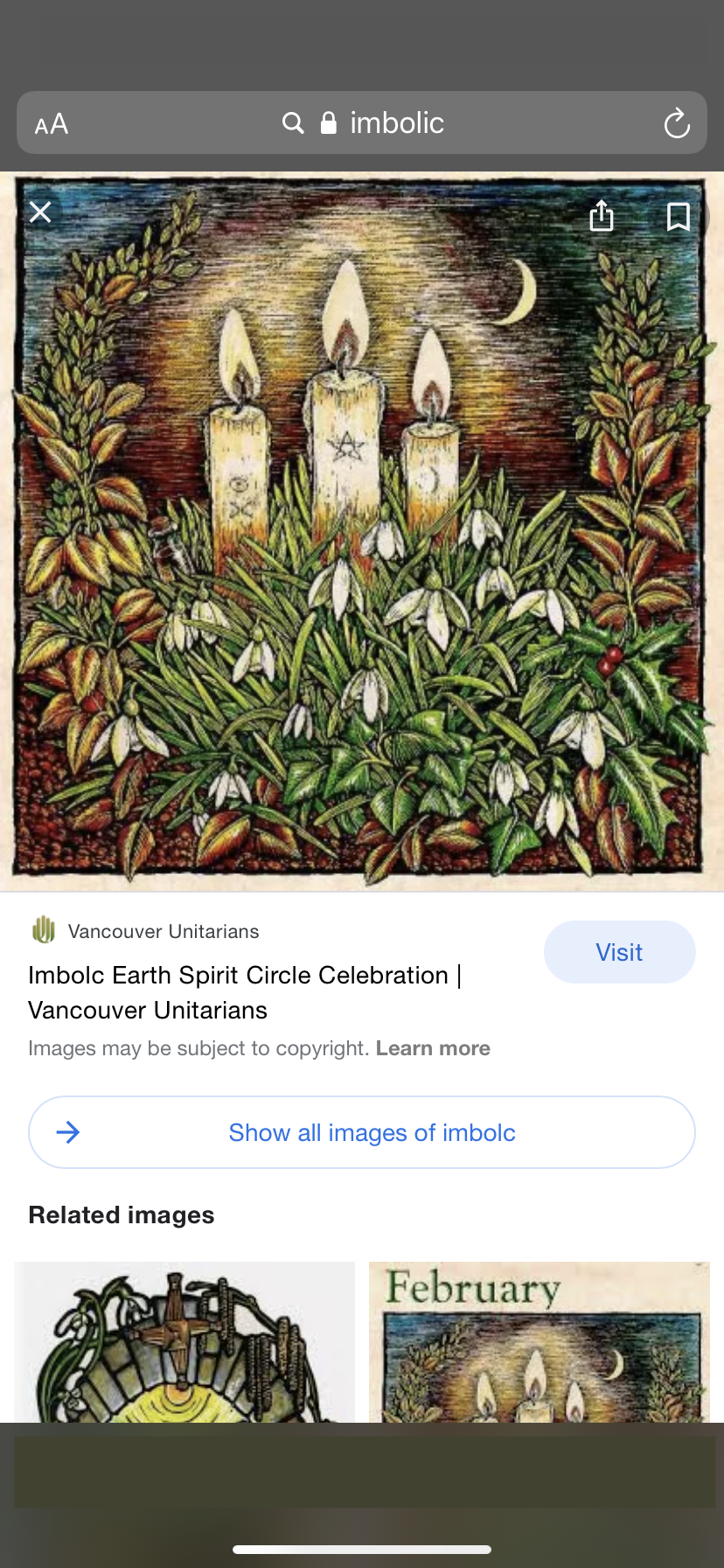
Task: Tap the Visit button
Action: click(619, 952)
